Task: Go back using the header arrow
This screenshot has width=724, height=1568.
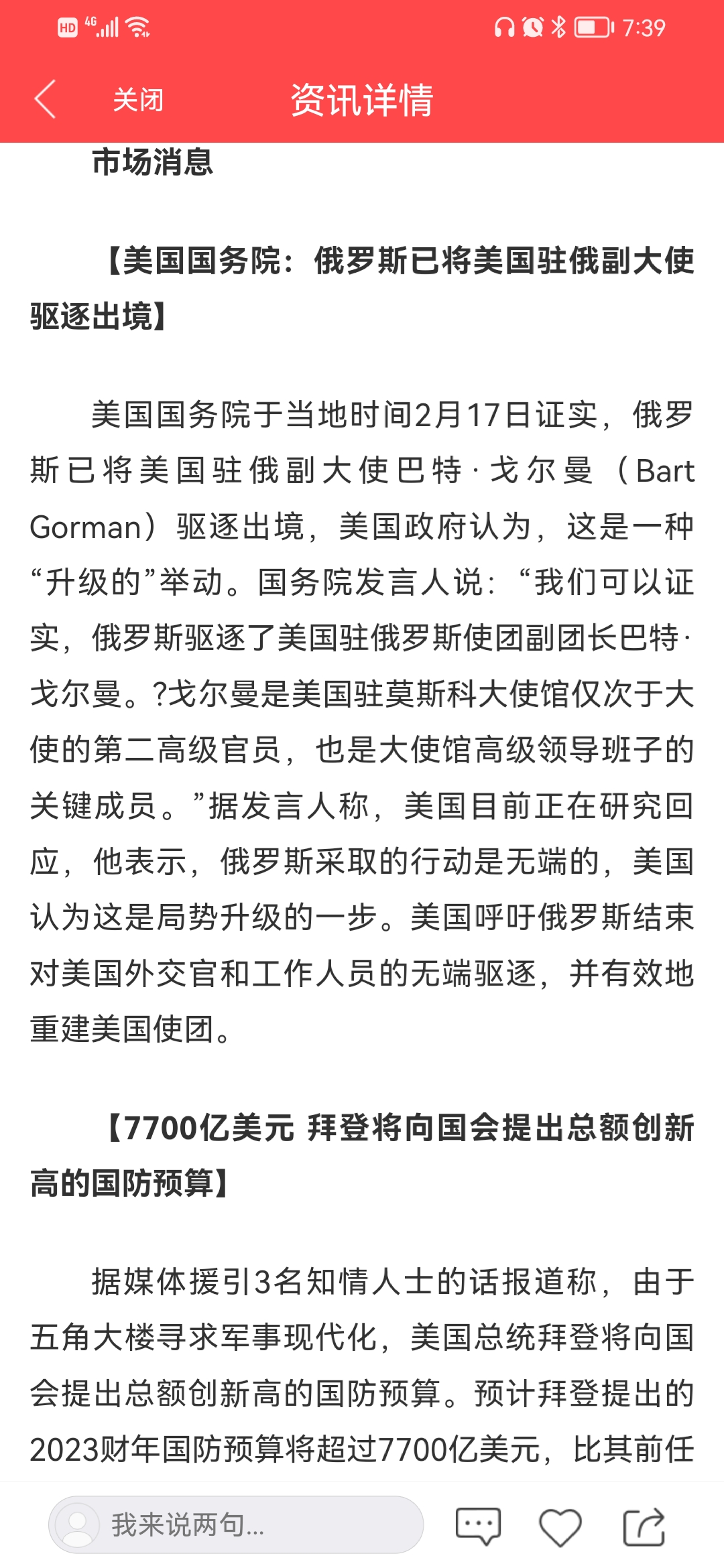Action: pyautogui.click(x=45, y=100)
